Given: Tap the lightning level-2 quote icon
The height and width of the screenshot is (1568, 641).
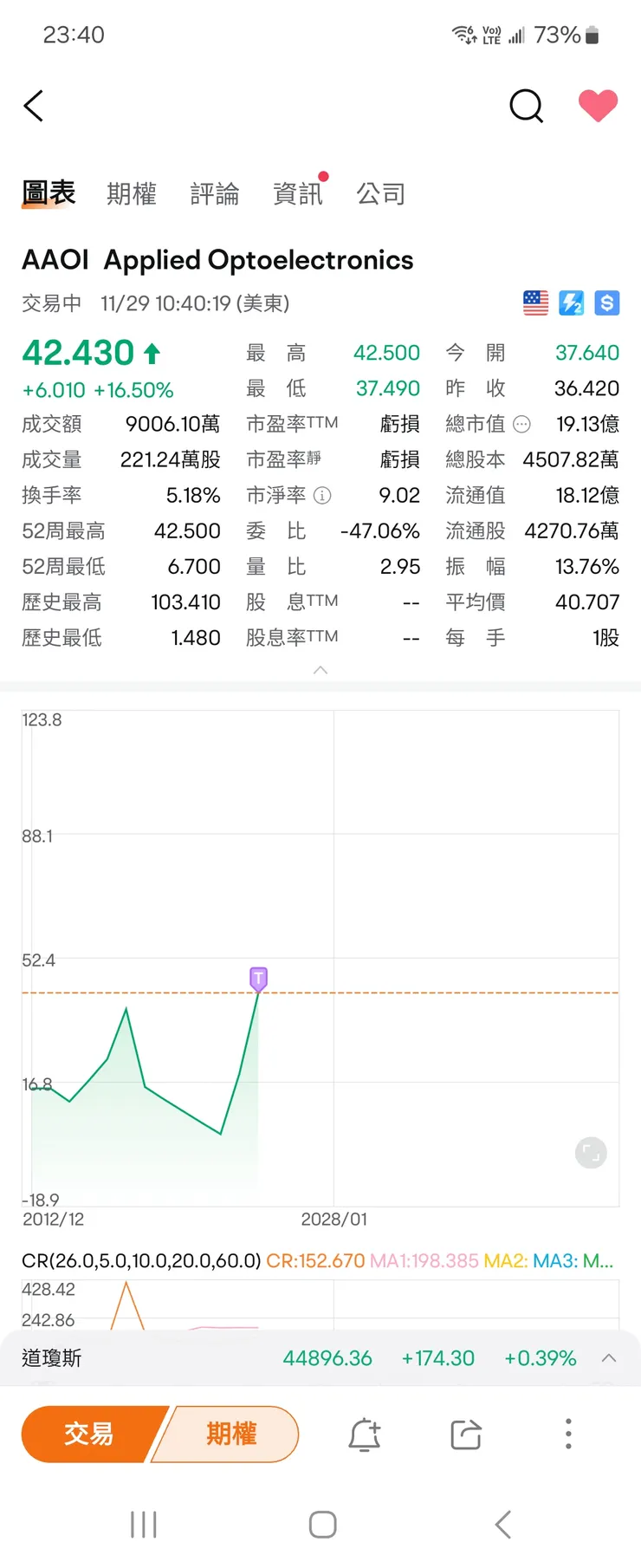Looking at the screenshot, I should [570, 303].
